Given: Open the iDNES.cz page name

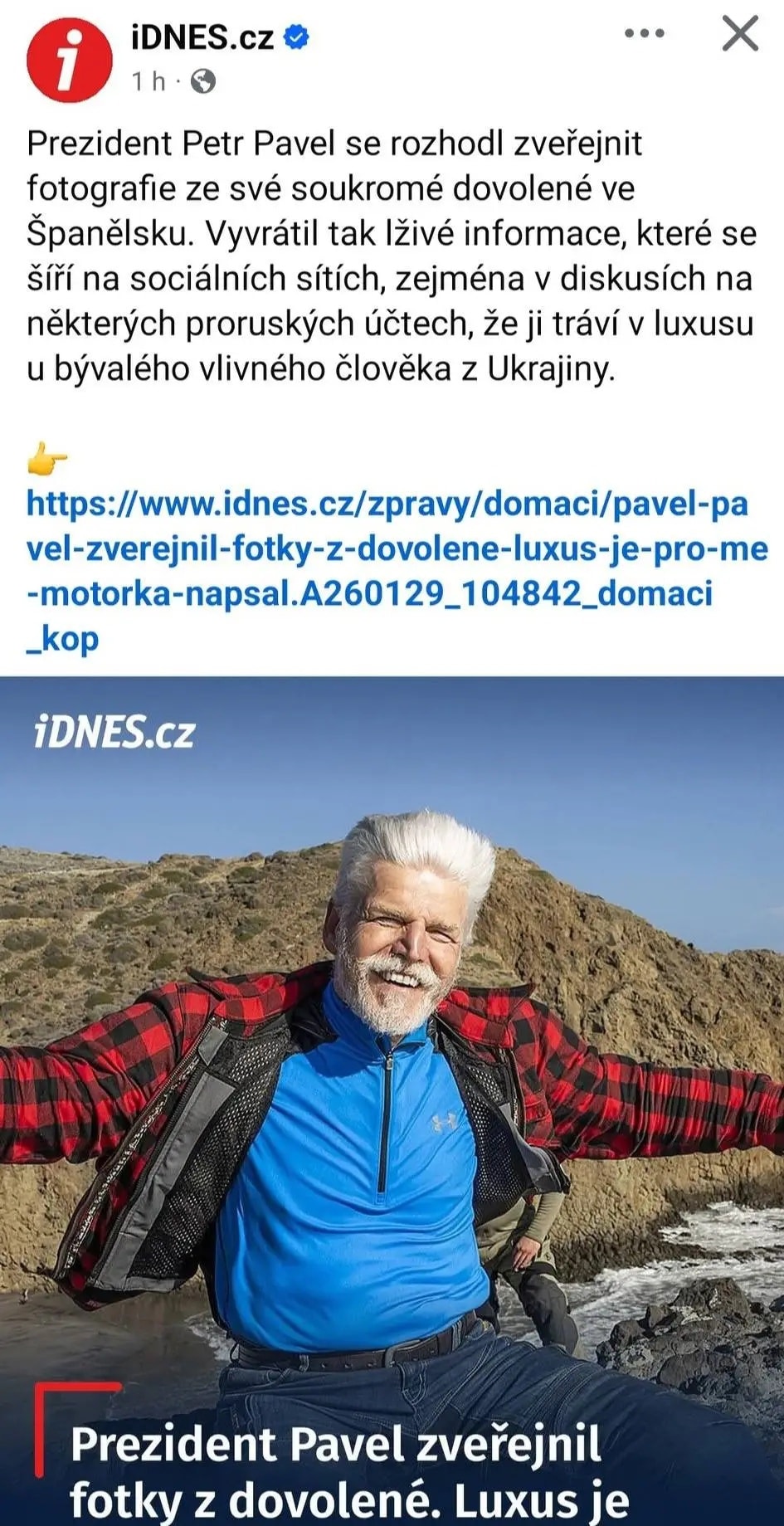Looking at the screenshot, I should coord(203,37).
